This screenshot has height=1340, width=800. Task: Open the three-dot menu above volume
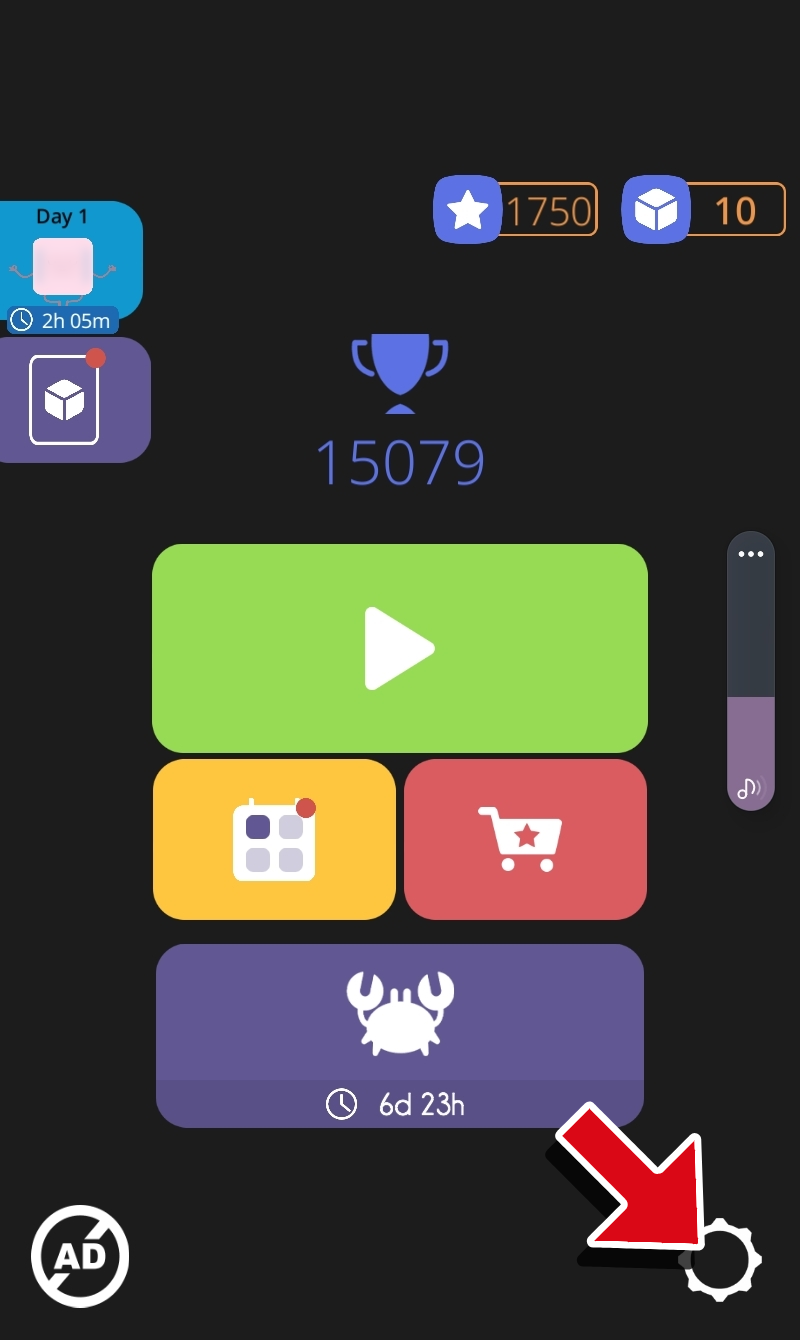coord(750,554)
